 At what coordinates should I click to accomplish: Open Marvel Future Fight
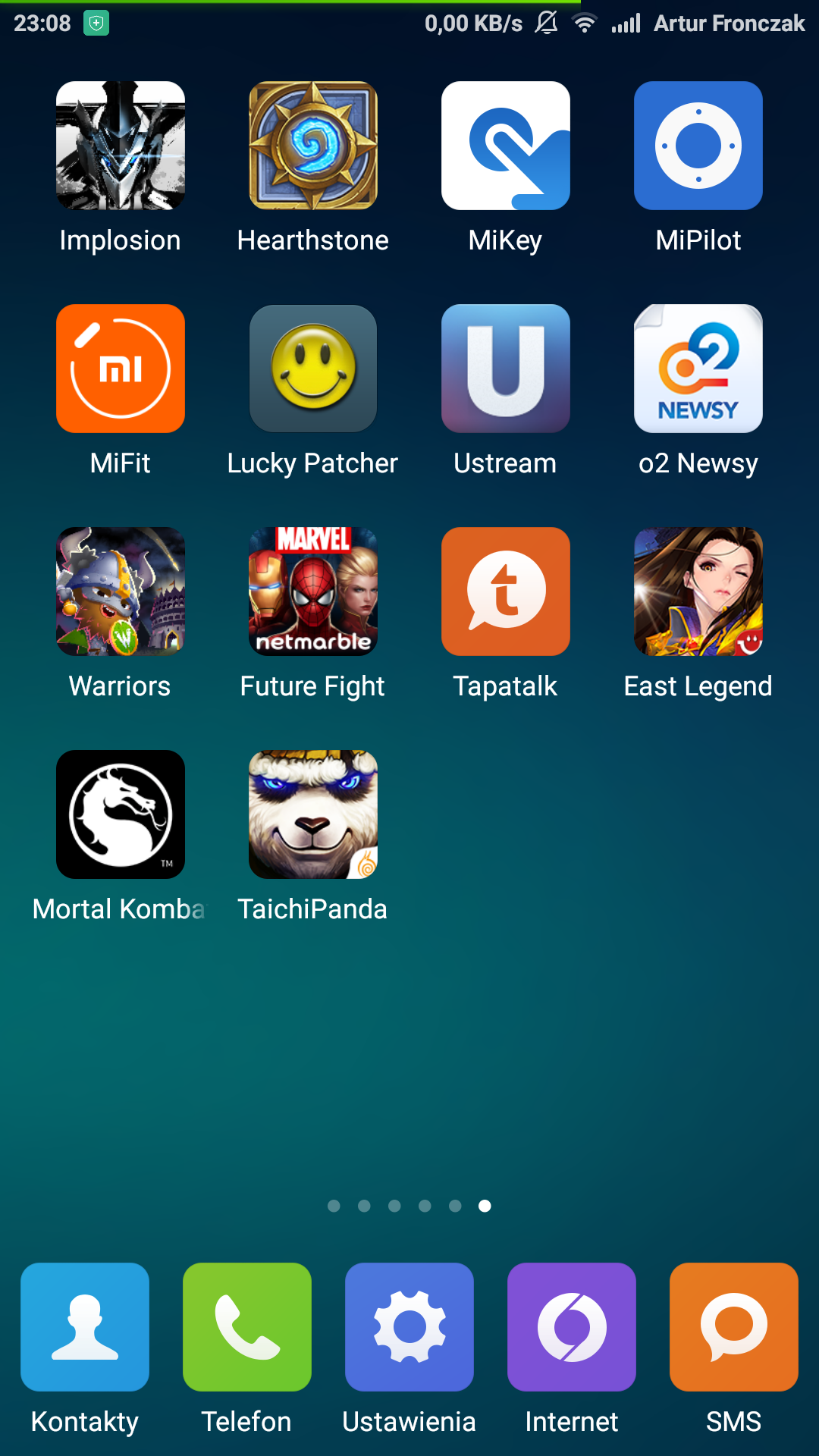coord(313,591)
